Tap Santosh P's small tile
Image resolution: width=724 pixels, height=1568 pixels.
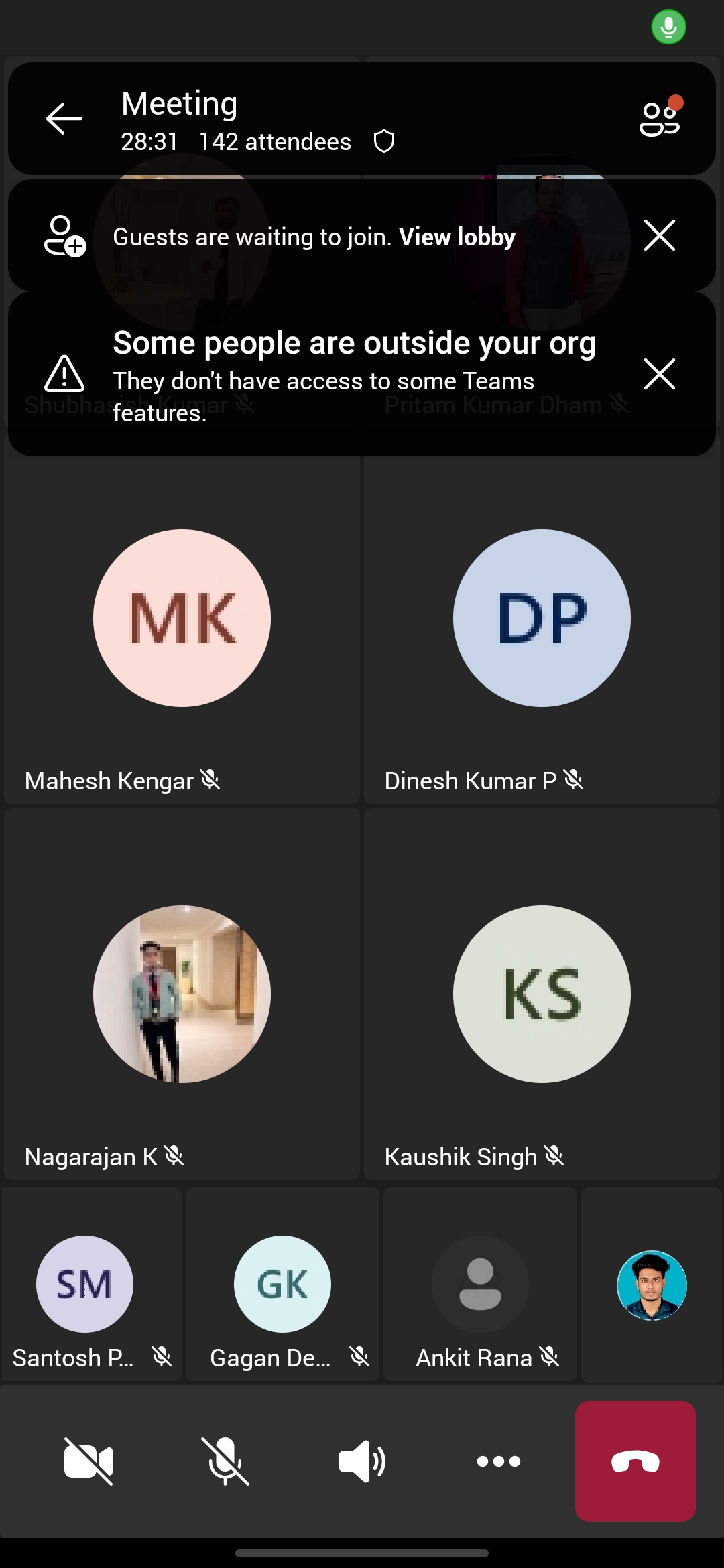pyautogui.click(x=91, y=1285)
